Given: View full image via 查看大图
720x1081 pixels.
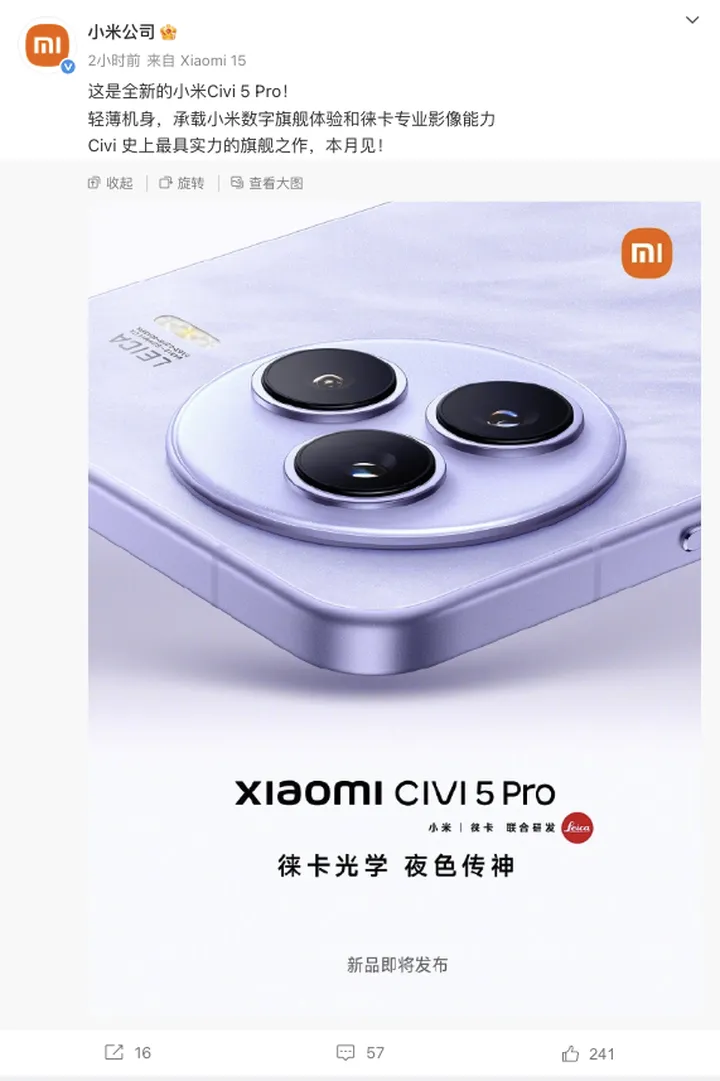Looking at the screenshot, I should 266,183.
